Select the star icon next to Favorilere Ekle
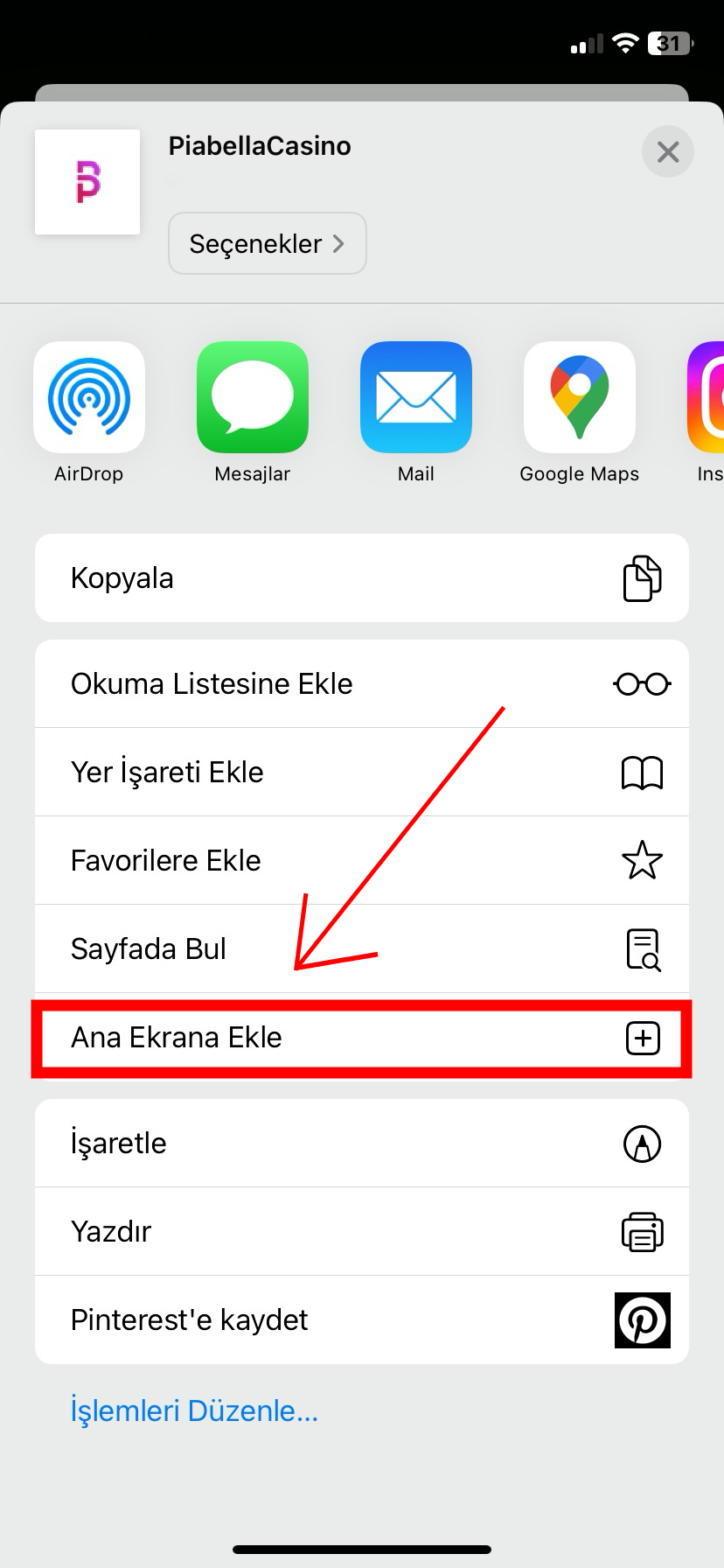 pyautogui.click(x=642, y=860)
